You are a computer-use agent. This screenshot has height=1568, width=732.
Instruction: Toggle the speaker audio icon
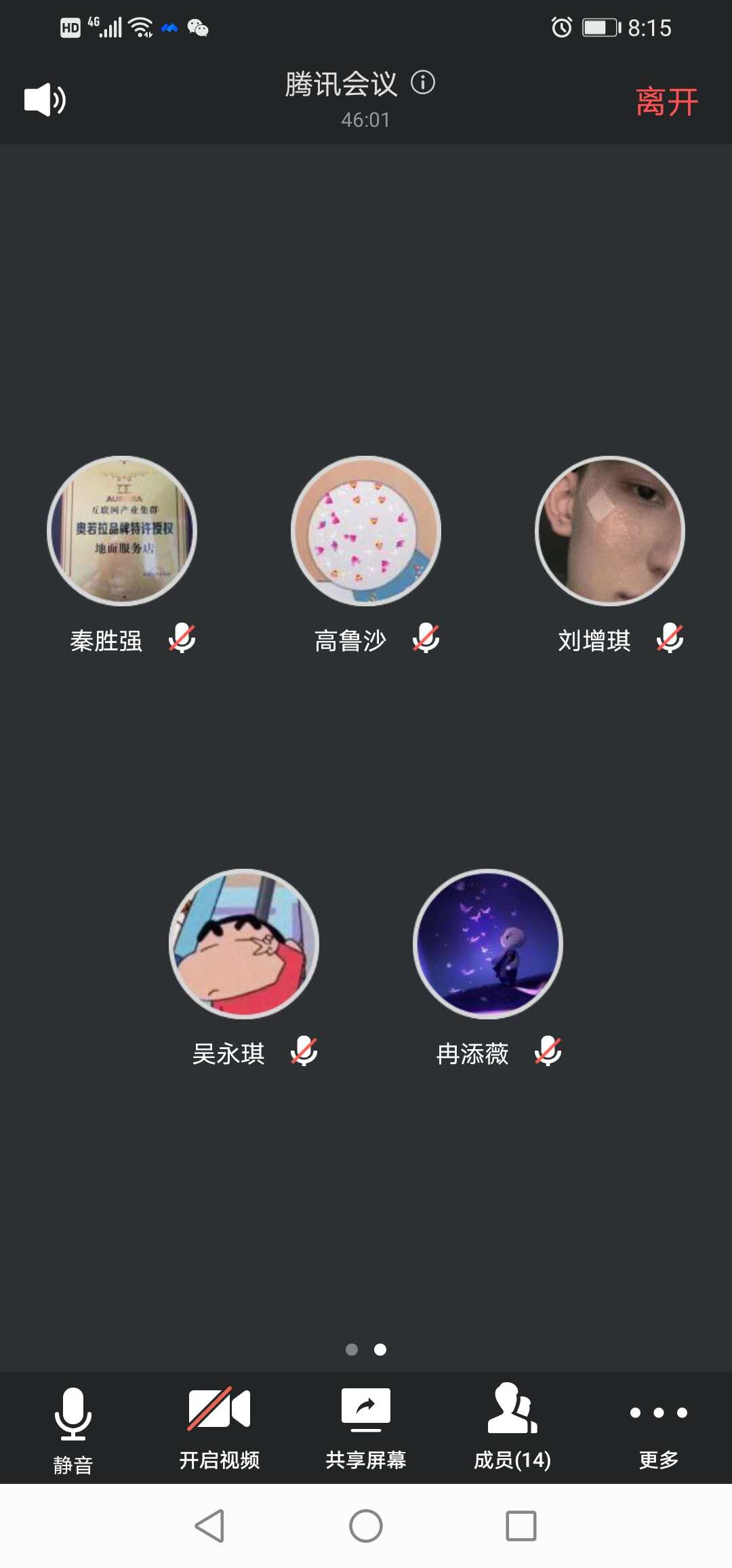click(x=45, y=100)
